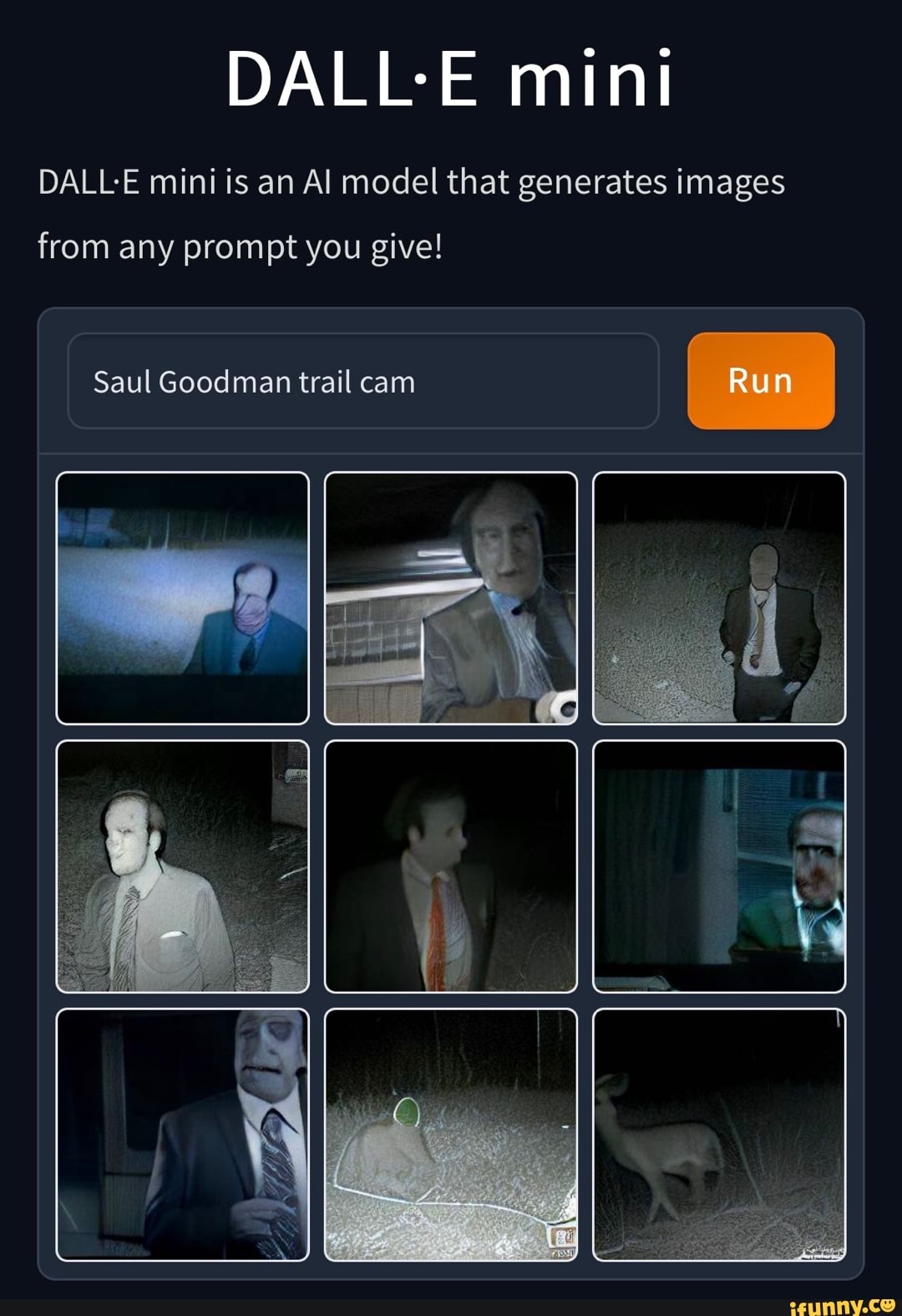Enlarge the grayscale image of the man in a striped tie
This screenshot has height=1316, width=902.
(x=182, y=866)
